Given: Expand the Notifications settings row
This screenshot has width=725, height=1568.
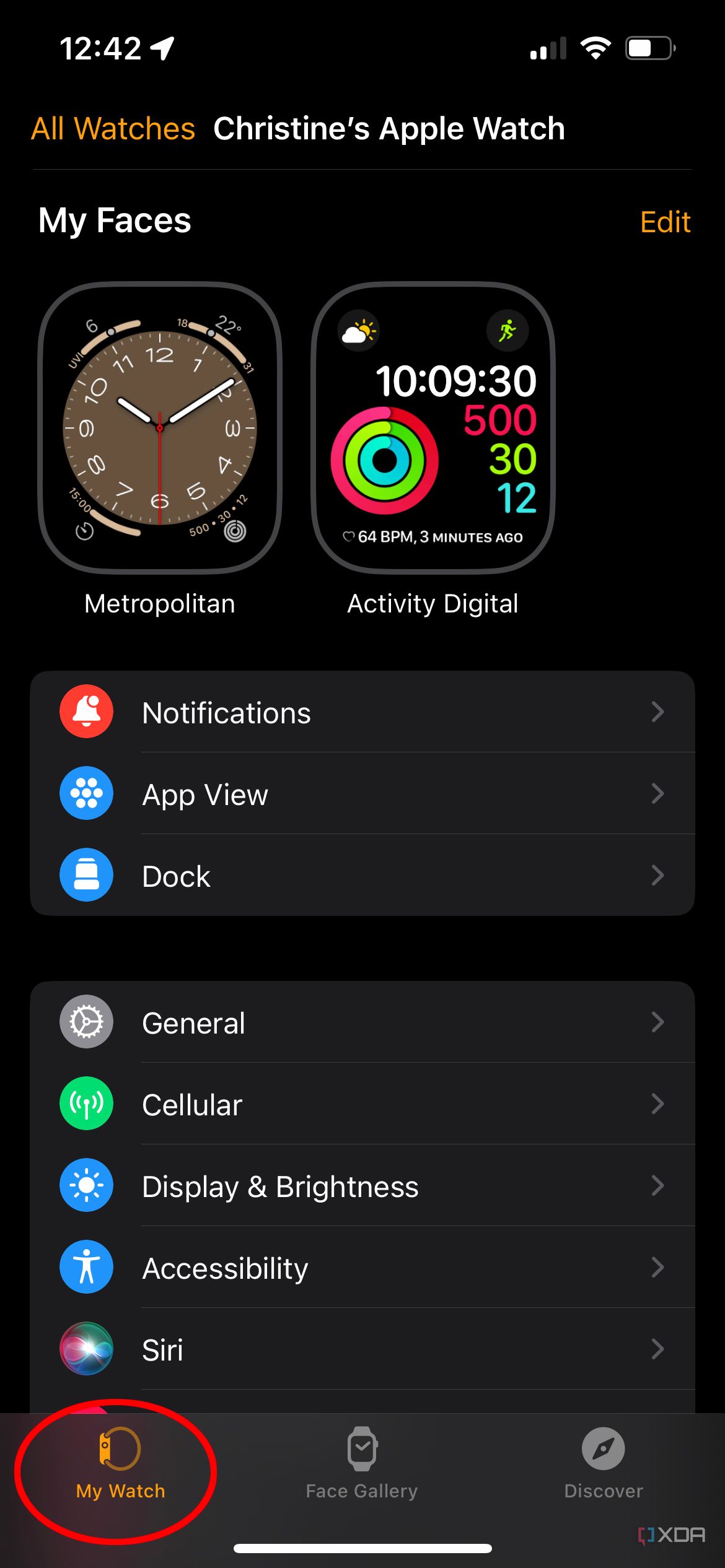Looking at the screenshot, I should pos(659,712).
